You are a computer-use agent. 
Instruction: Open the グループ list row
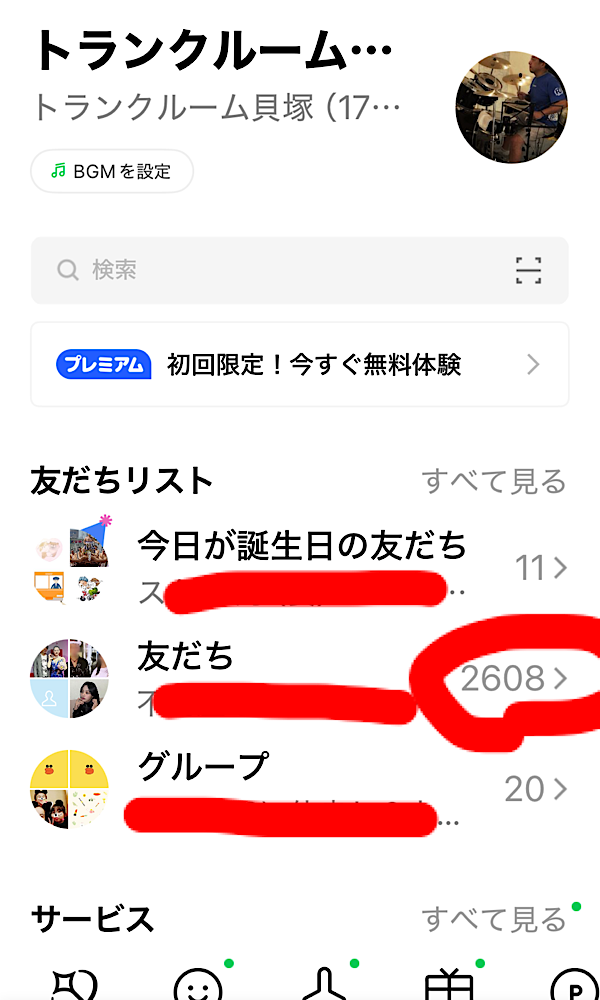click(300, 790)
